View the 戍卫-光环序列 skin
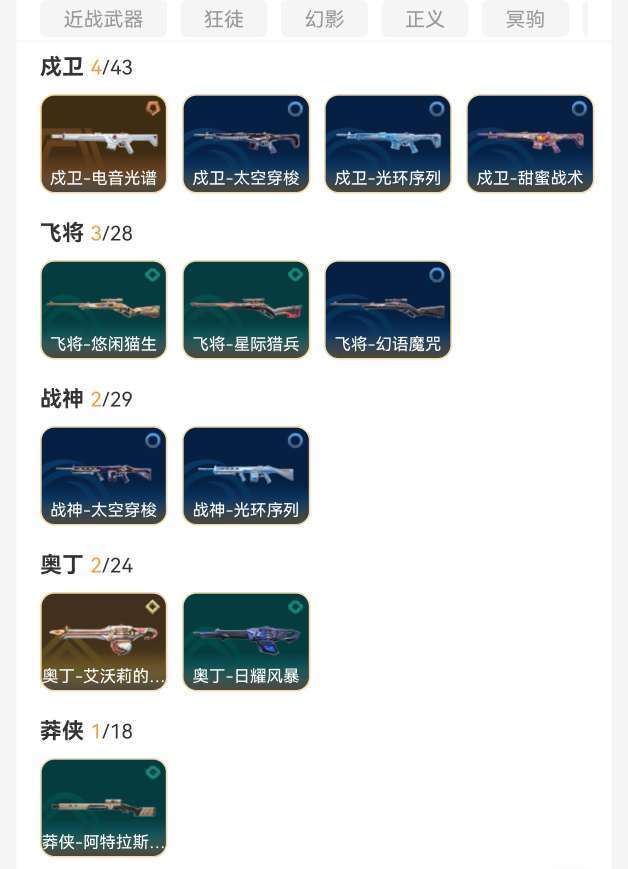 (x=388, y=143)
